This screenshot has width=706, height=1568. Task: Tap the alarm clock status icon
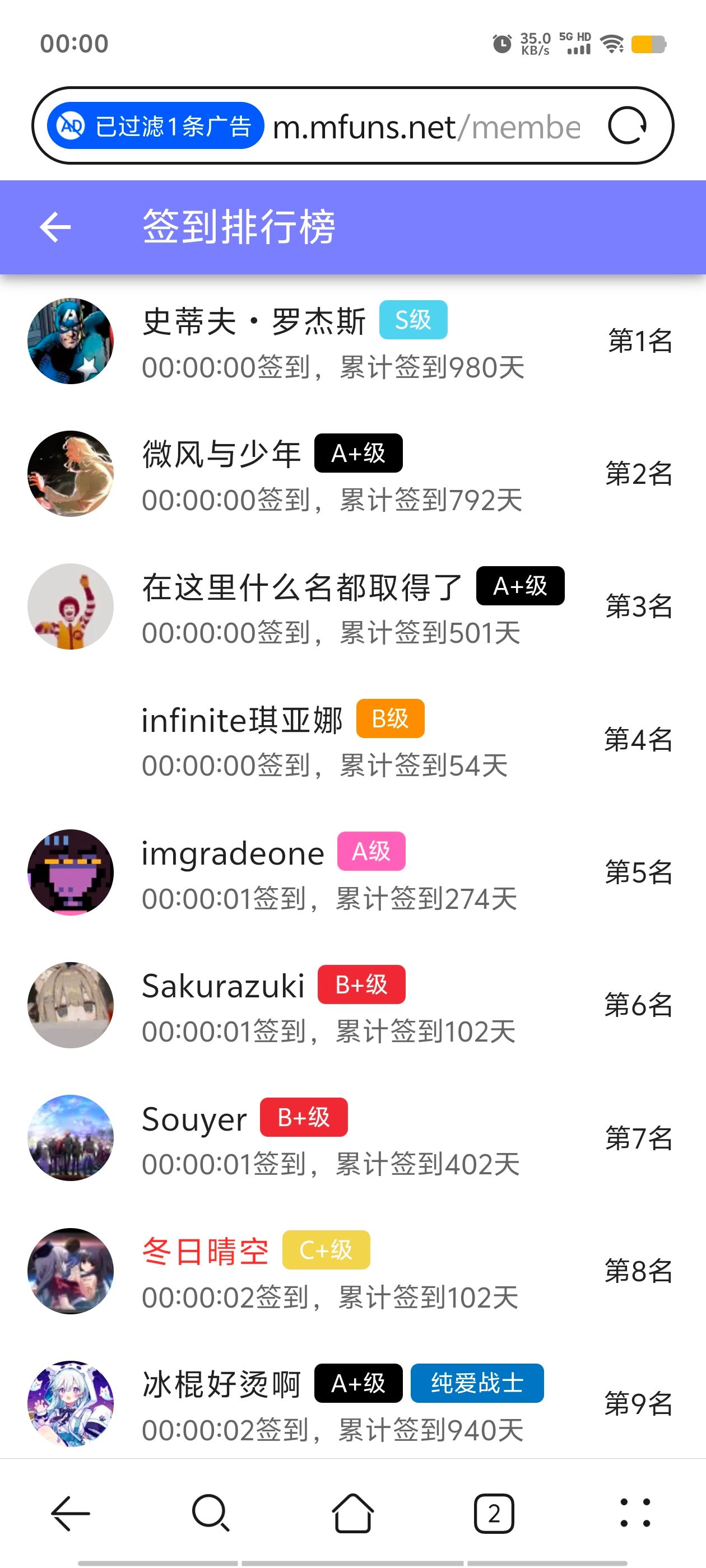pyautogui.click(x=501, y=43)
